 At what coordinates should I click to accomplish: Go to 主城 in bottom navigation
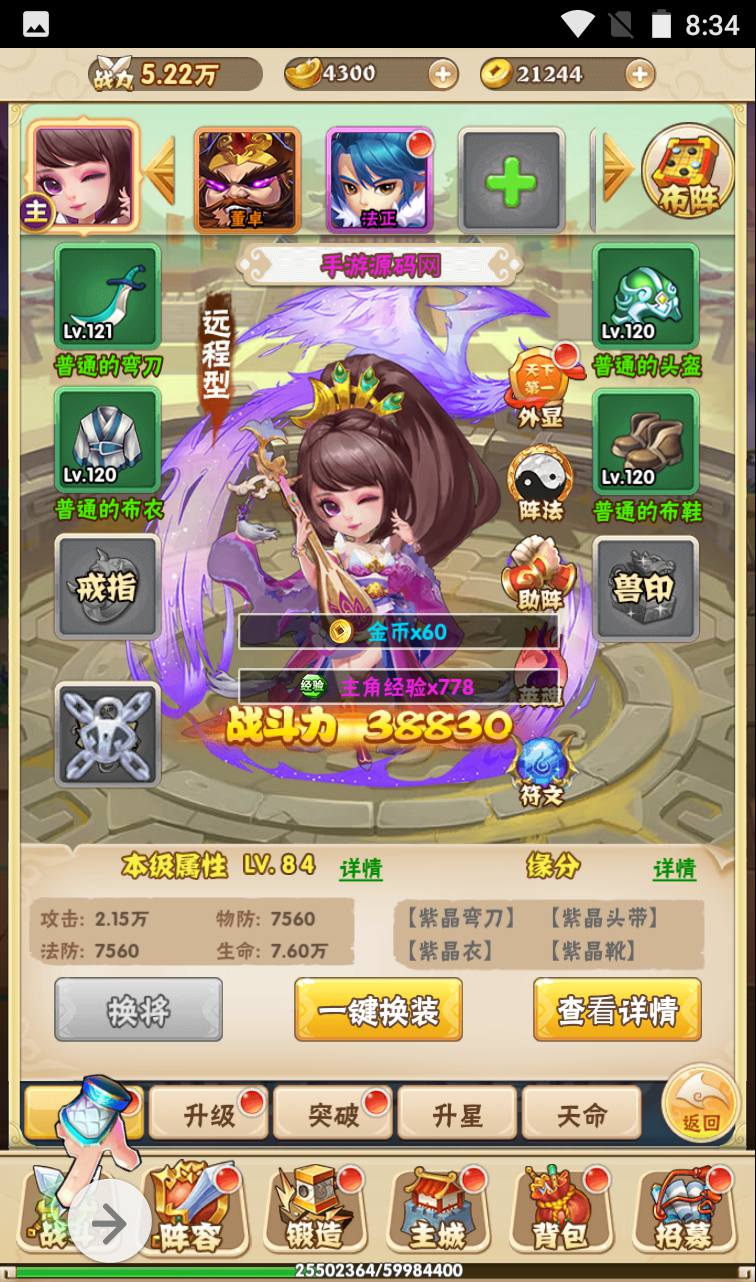tap(437, 1212)
